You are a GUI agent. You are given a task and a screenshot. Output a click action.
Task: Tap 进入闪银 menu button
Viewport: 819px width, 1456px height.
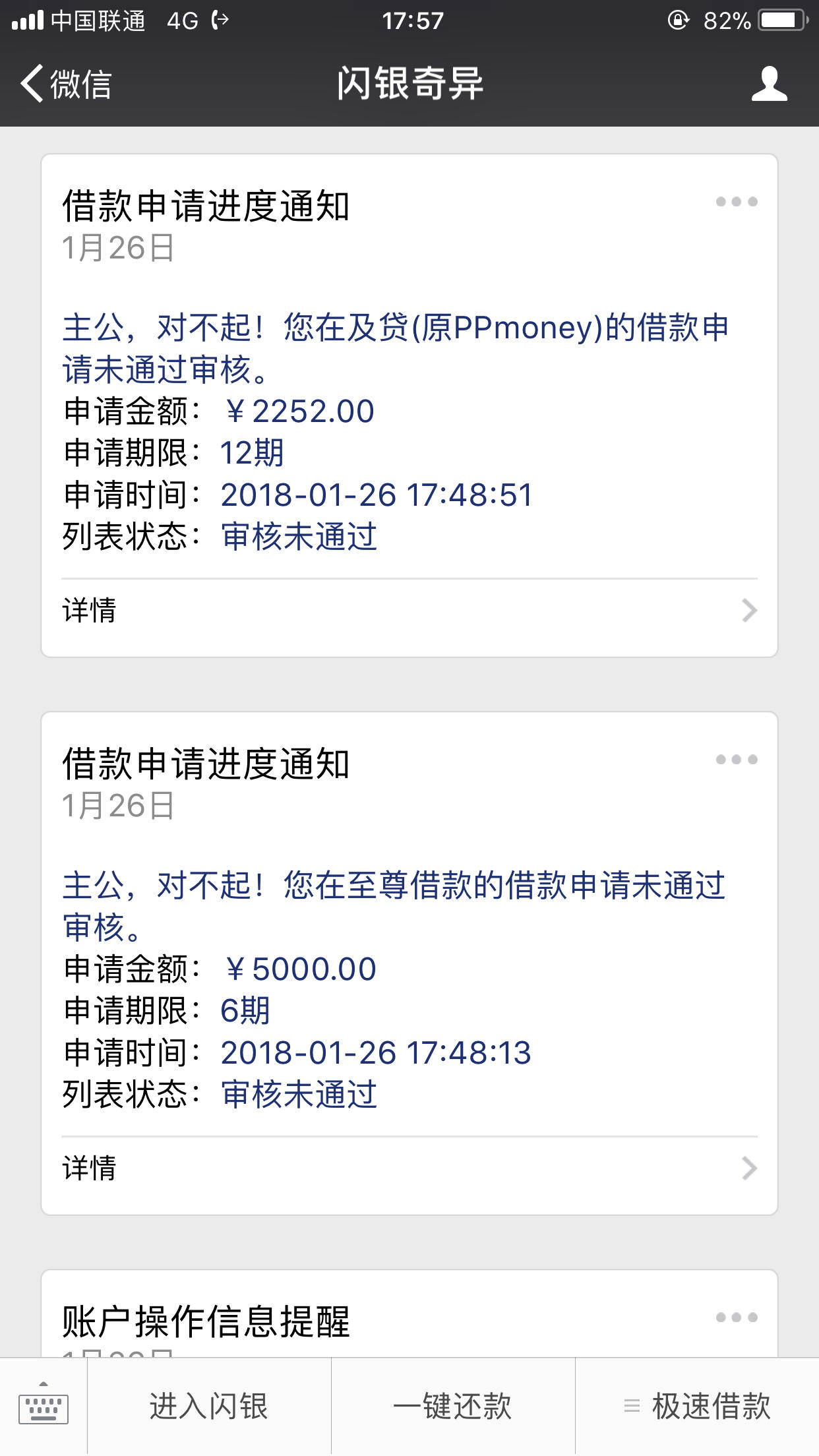coord(209,1407)
